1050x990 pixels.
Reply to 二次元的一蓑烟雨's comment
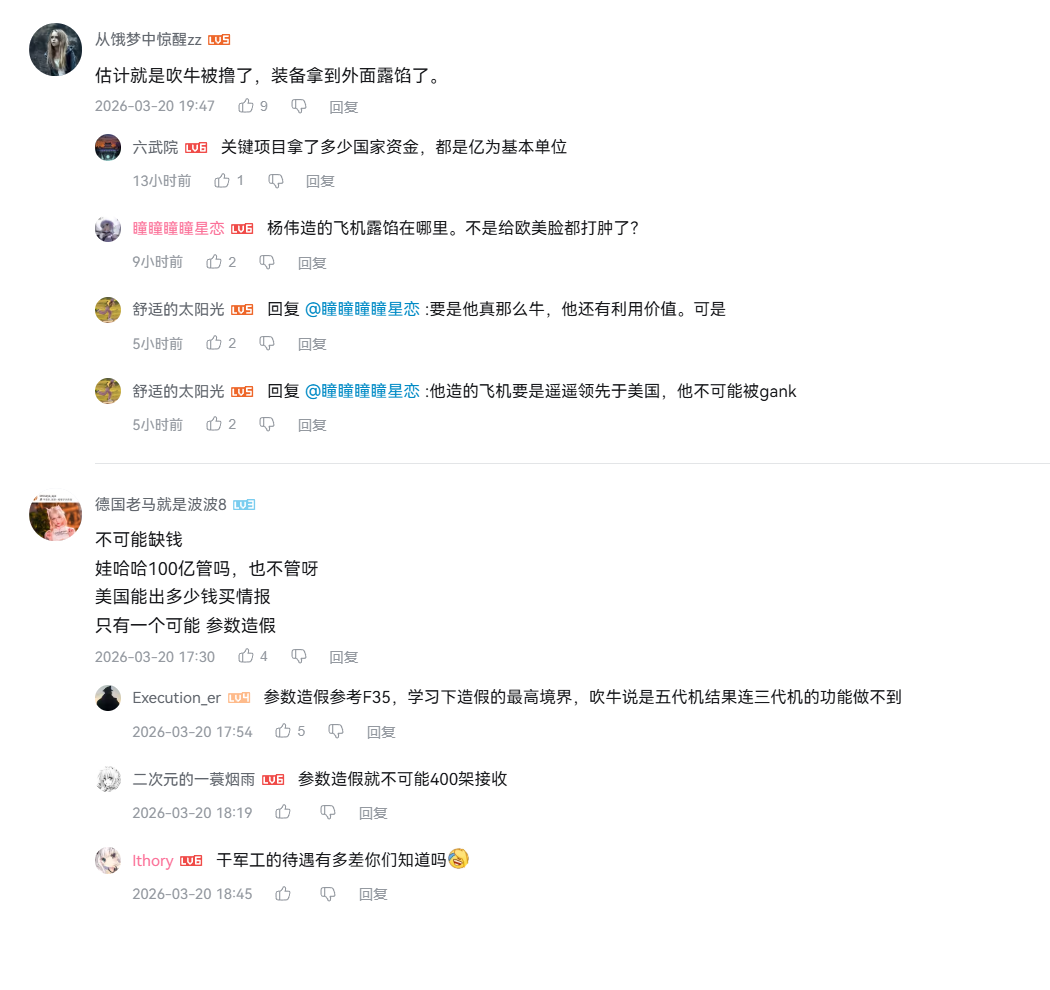[373, 813]
